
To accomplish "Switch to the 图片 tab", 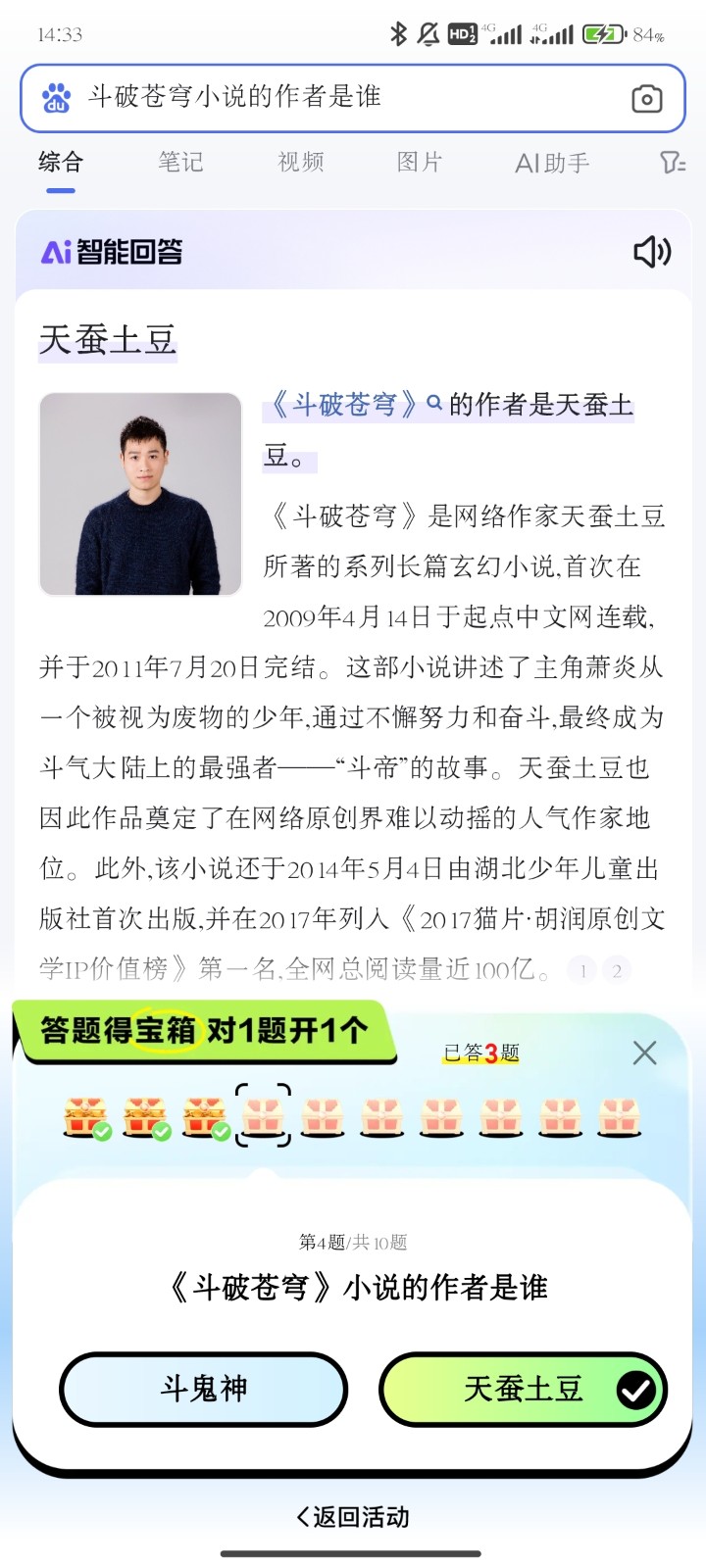I will click(420, 163).
